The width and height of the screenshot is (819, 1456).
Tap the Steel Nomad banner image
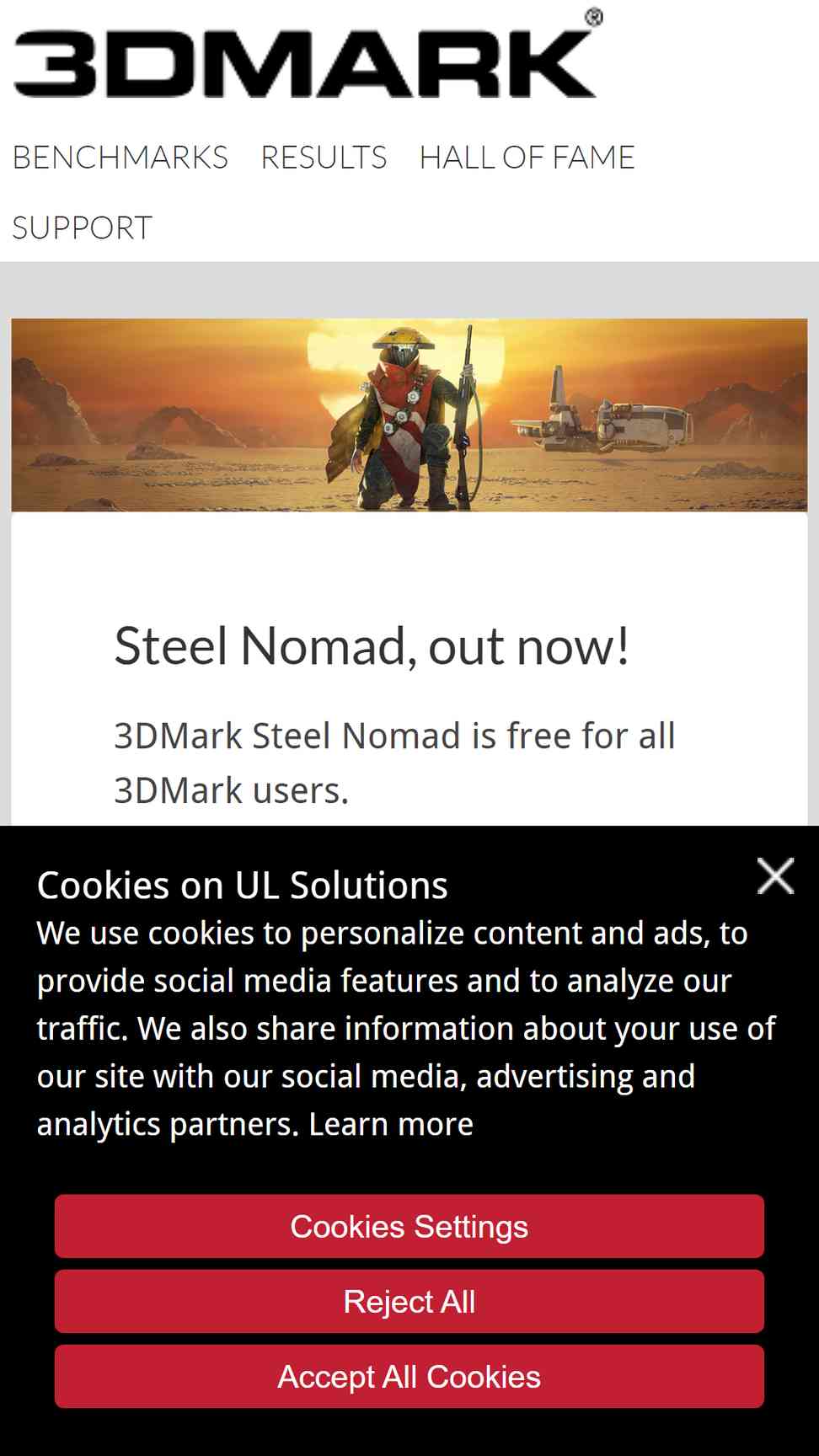(x=409, y=415)
